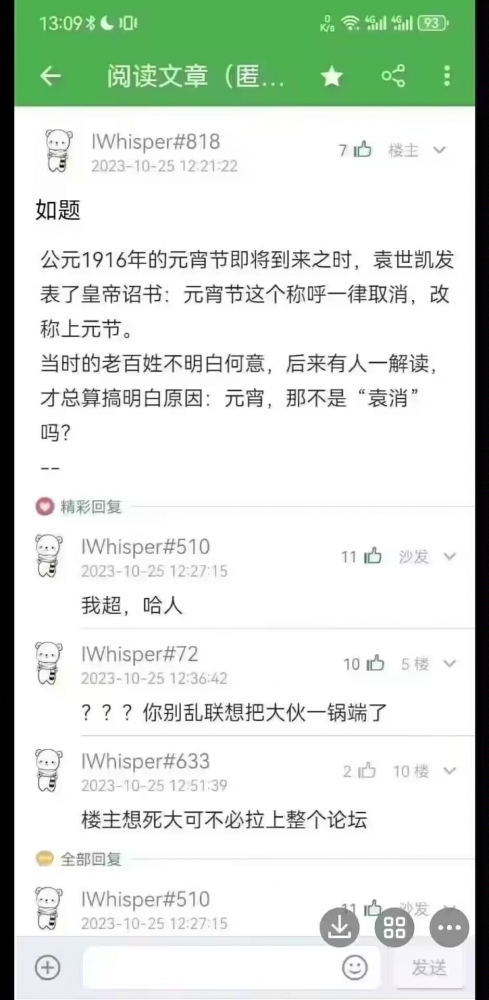Viewport: 489px width, 1000px height.
Task: Open the emoji picker
Action: coord(354,967)
